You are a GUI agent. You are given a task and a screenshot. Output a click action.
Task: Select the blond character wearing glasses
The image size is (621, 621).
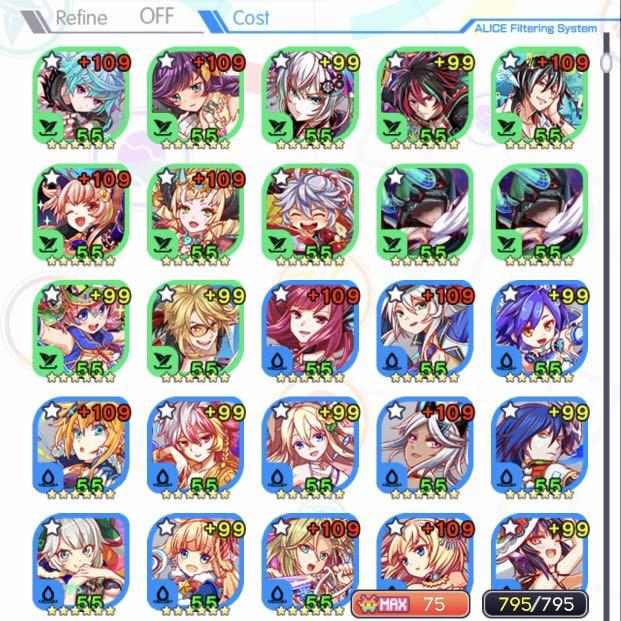[x=197, y=328]
